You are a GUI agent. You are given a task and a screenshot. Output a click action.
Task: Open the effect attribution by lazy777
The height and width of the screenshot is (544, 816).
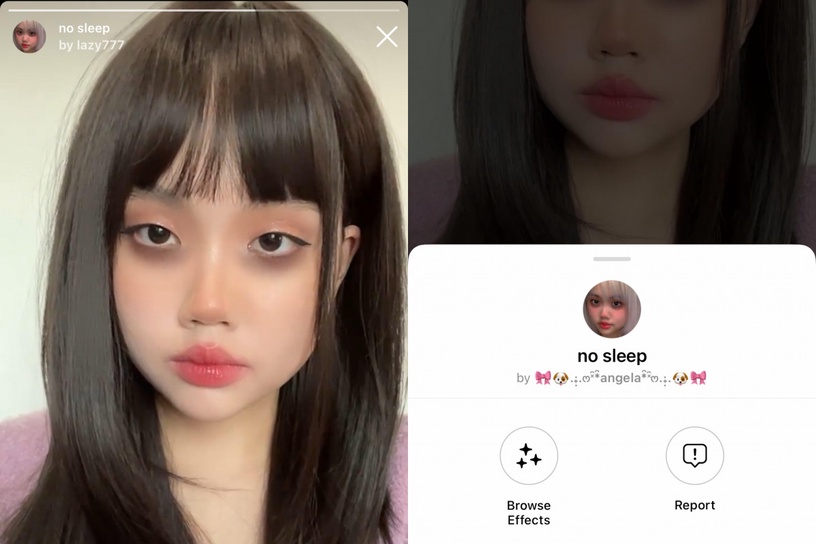coord(91,45)
